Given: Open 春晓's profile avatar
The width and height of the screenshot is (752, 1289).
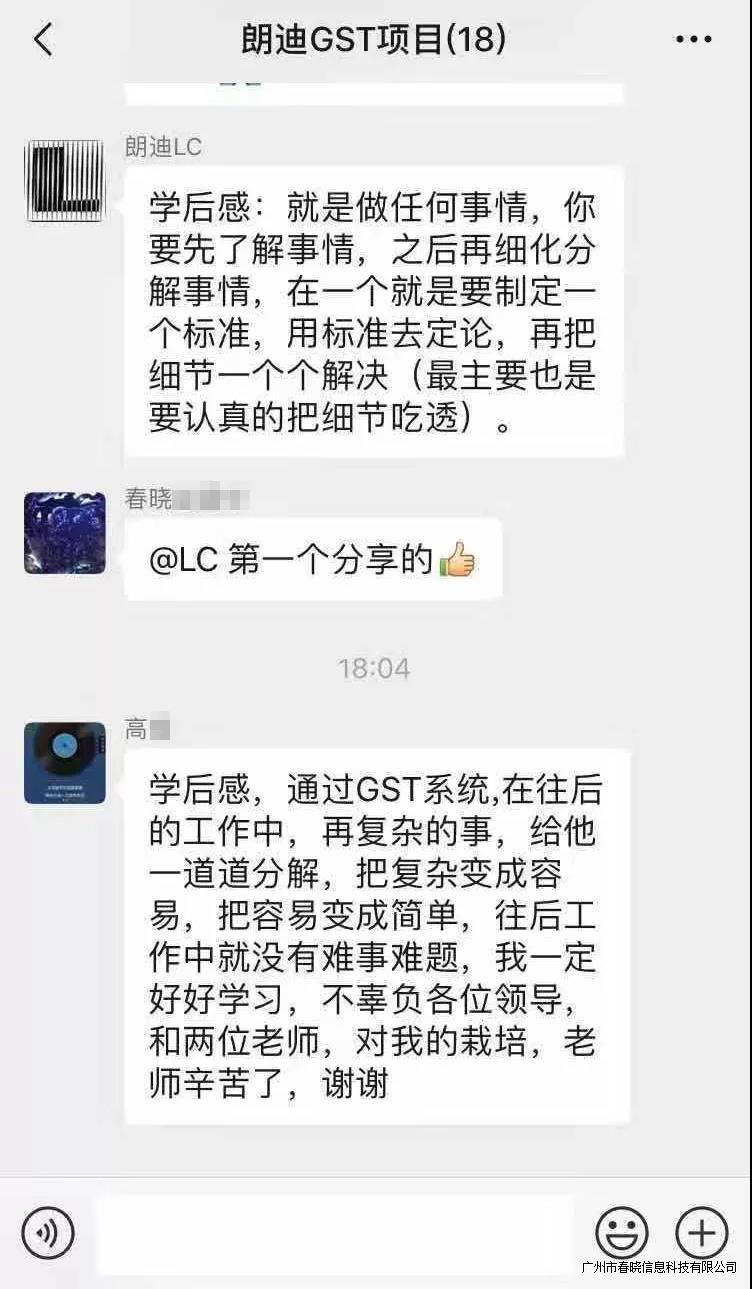Looking at the screenshot, I should [65, 533].
